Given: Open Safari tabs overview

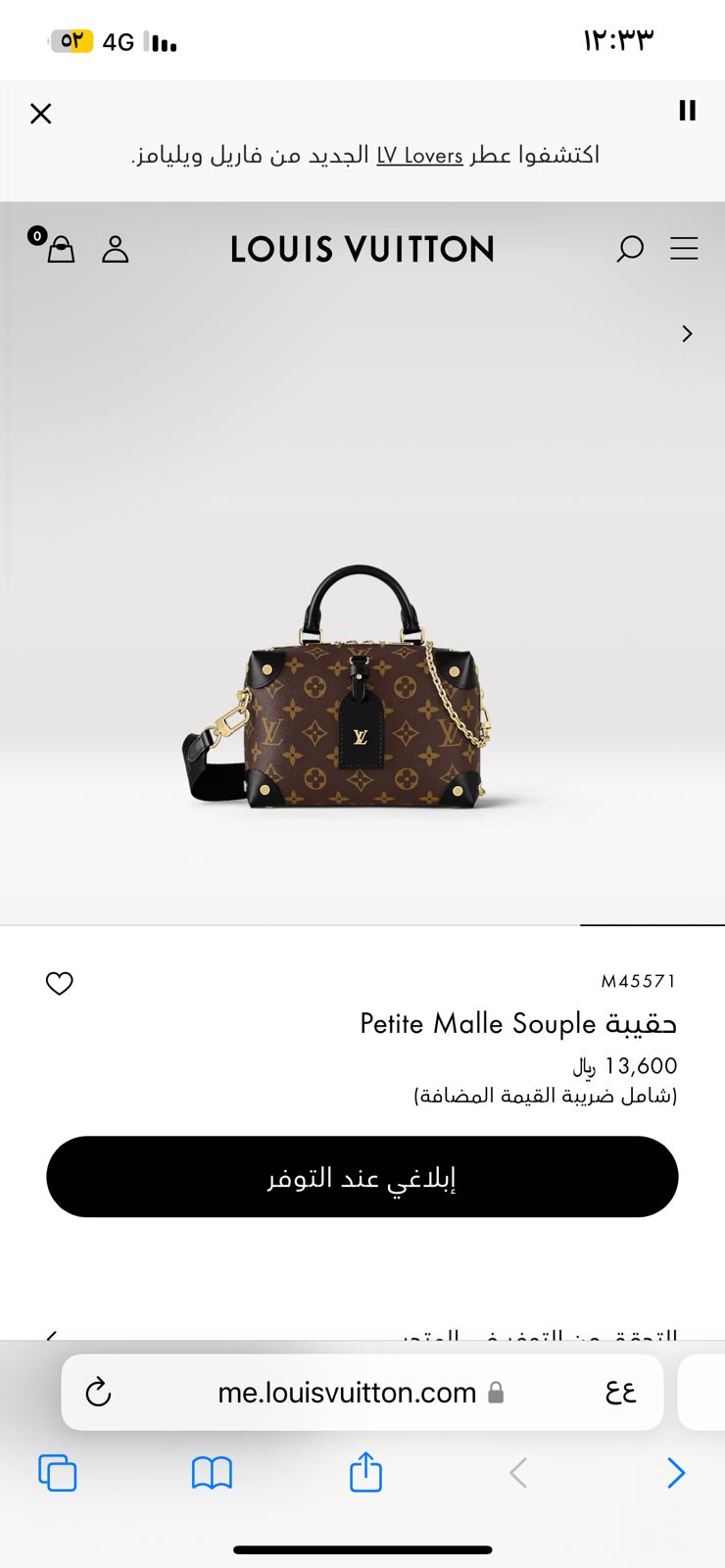Looking at the screenshot, I should [58, 1473].
